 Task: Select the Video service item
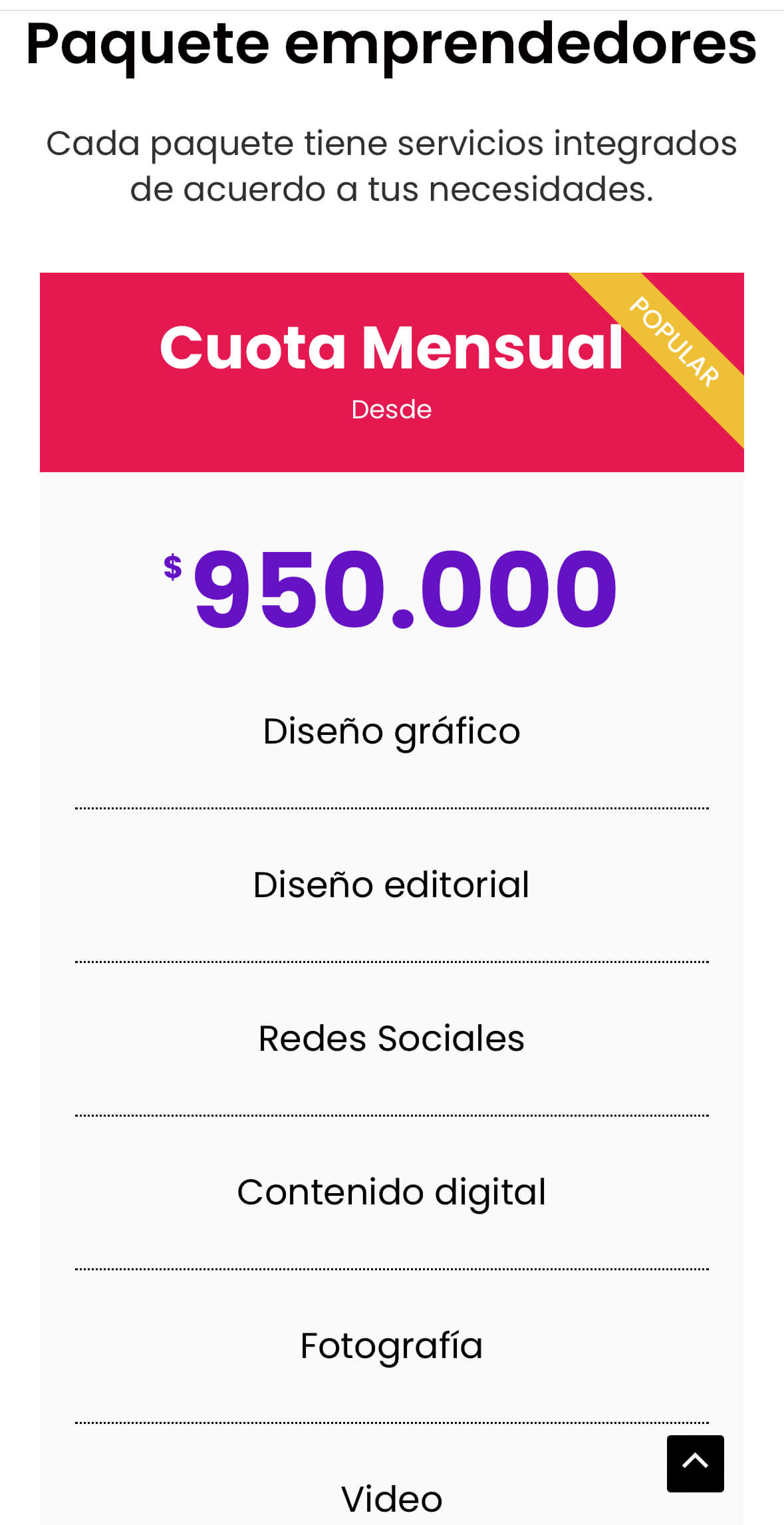click(391, 1500)
